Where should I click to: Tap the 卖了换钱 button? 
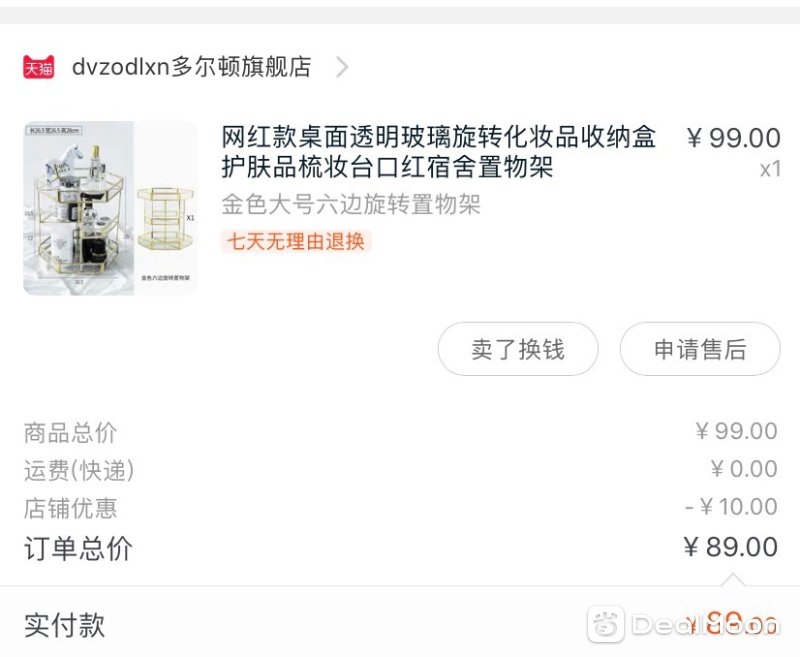tap(518, 349)
